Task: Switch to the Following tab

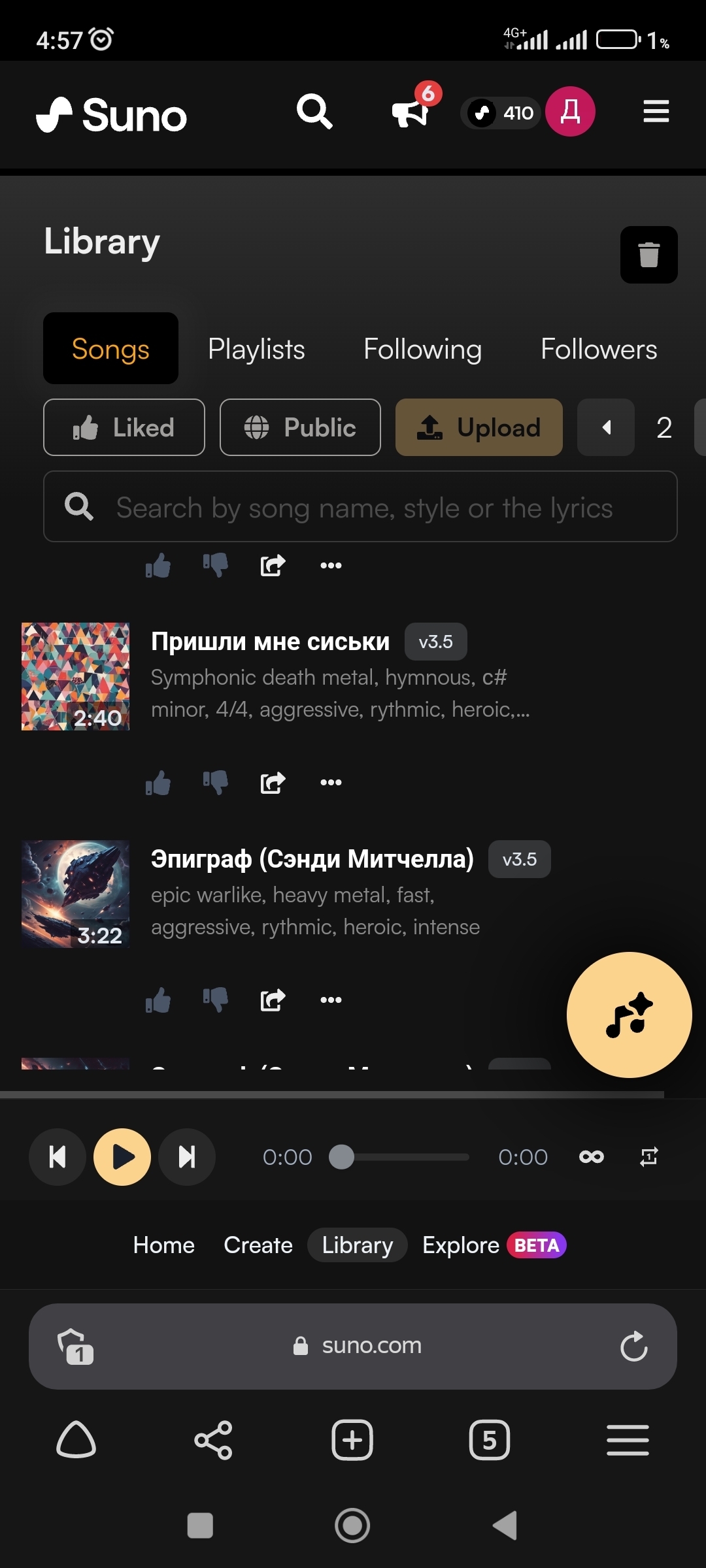Action: [x=422, y=349]
